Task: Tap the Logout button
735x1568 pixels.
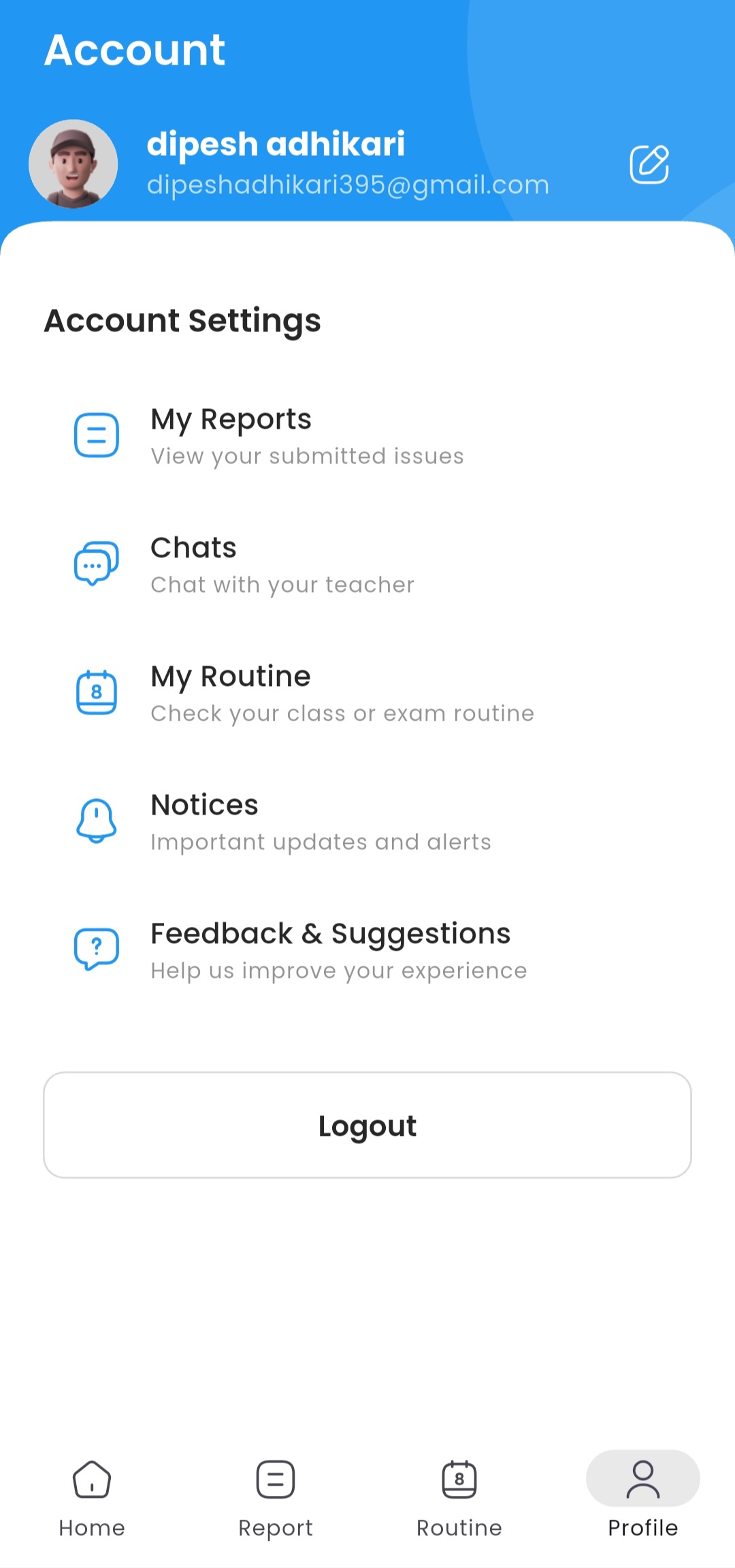Action: pyautogui.click(x=367, y=1125)
